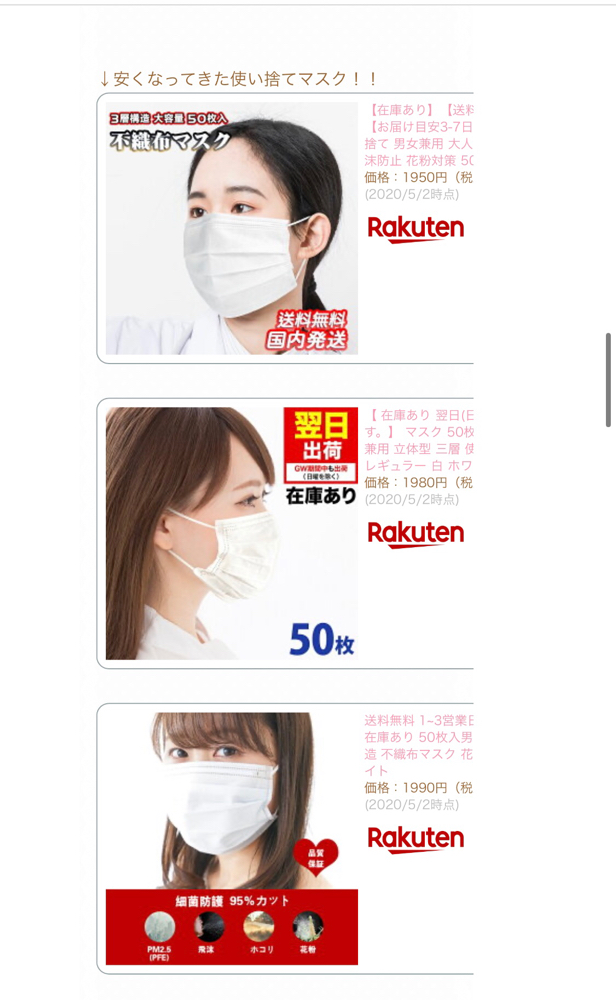The height and width of the screenshot is (1000, 616).
Task: Open the 送料無料 1990円 mask listing link
Action: [x=419, y=745]
